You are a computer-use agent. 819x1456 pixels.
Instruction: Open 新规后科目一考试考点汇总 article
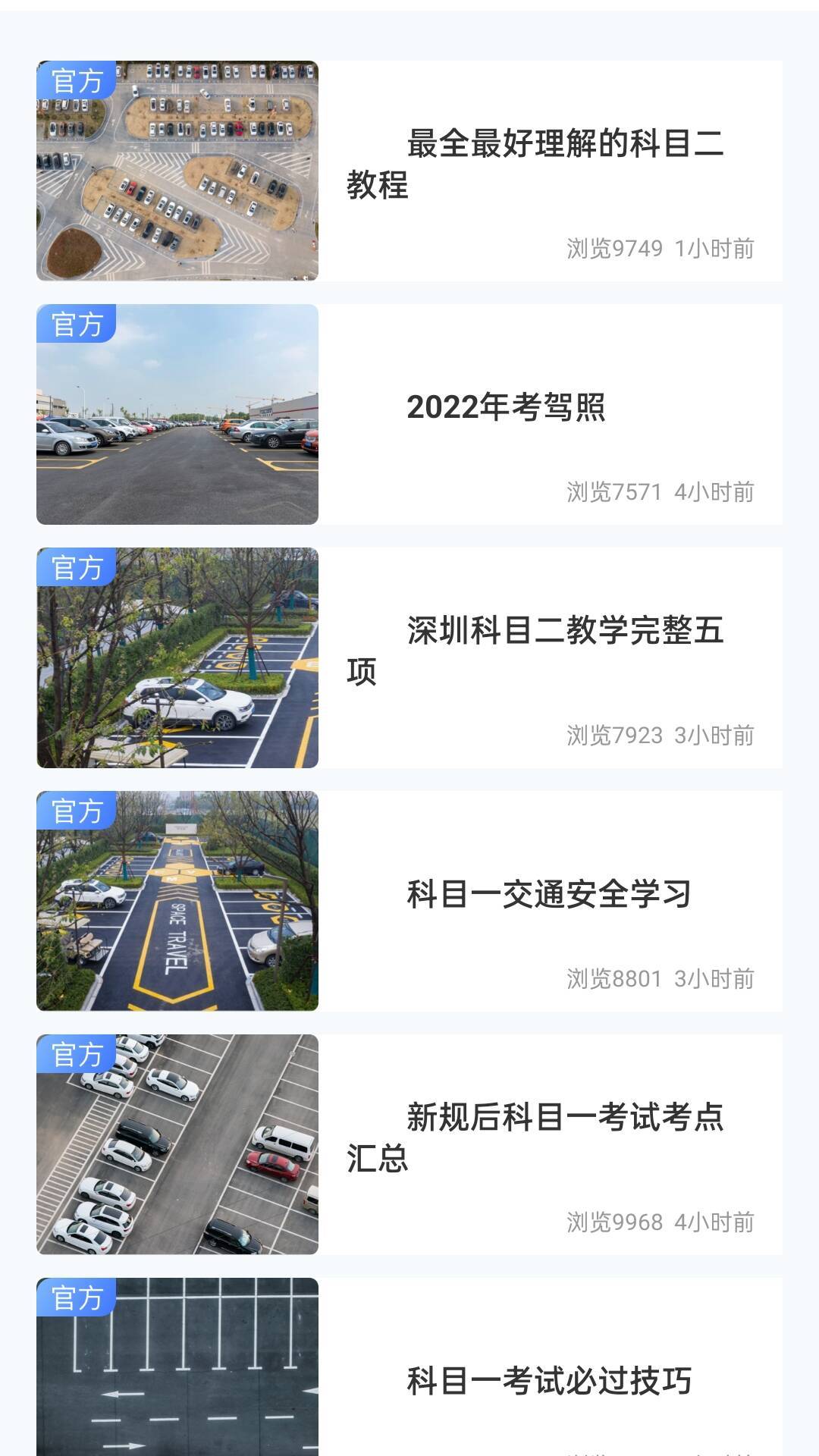pos(535,1138)
